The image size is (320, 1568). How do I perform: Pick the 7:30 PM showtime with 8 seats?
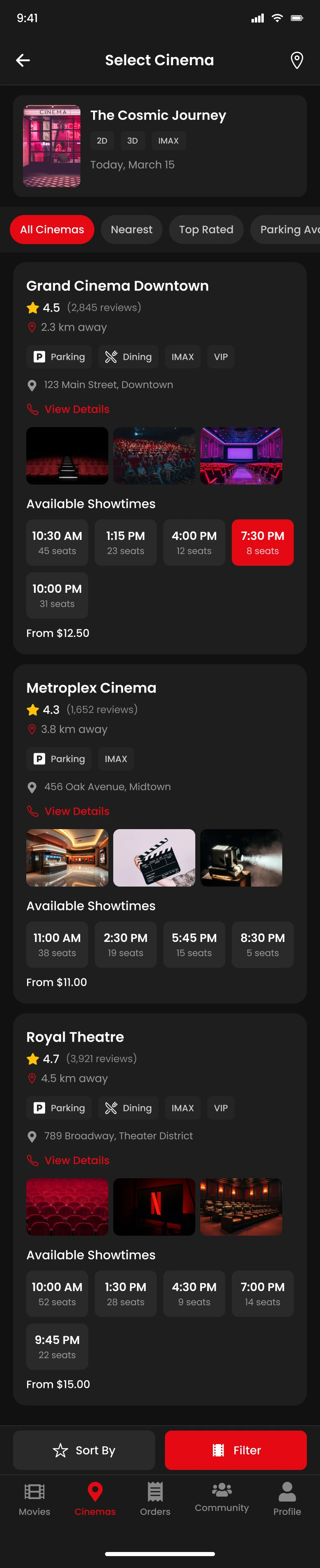(262, 542)
